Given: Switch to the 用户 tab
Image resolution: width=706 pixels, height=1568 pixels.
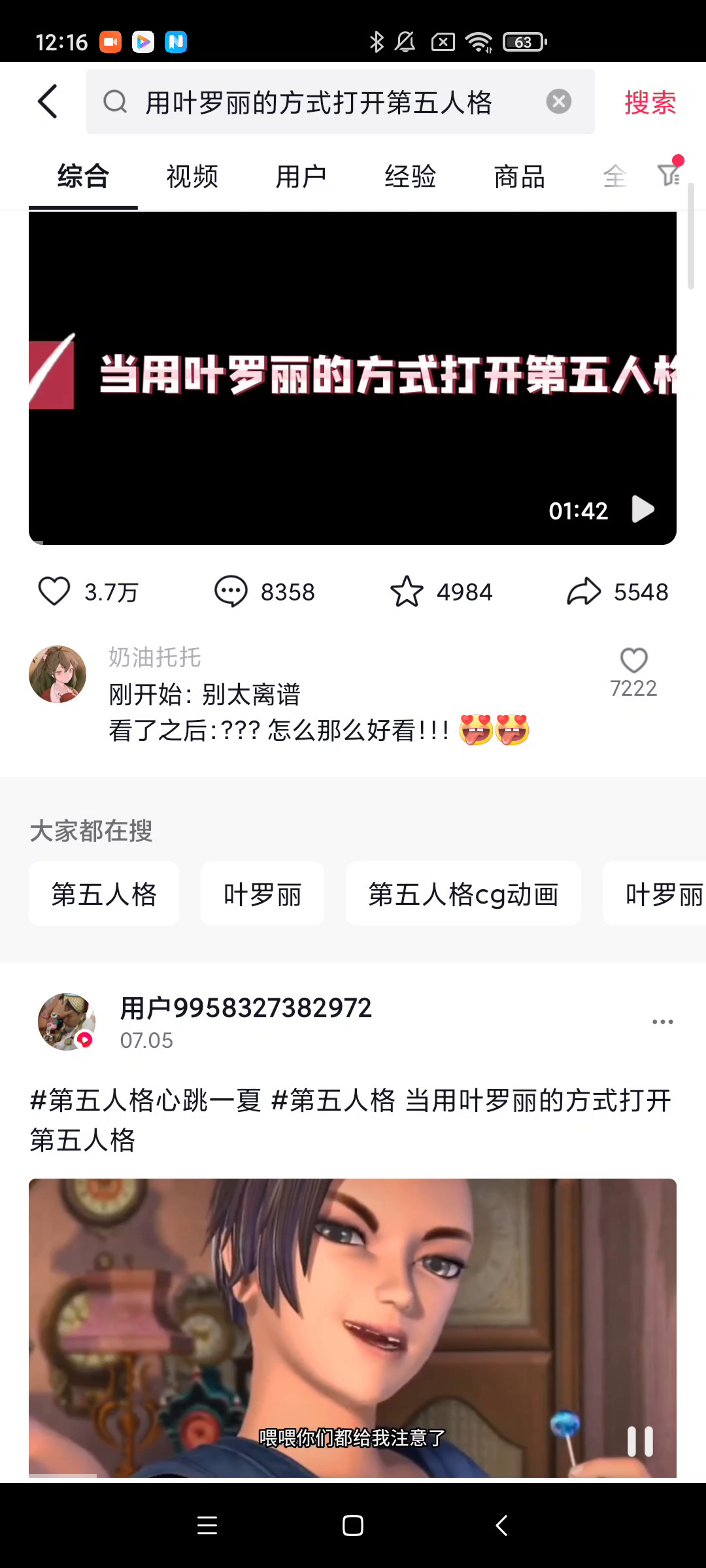Looking at the screenshot, I should coord(301,176).
